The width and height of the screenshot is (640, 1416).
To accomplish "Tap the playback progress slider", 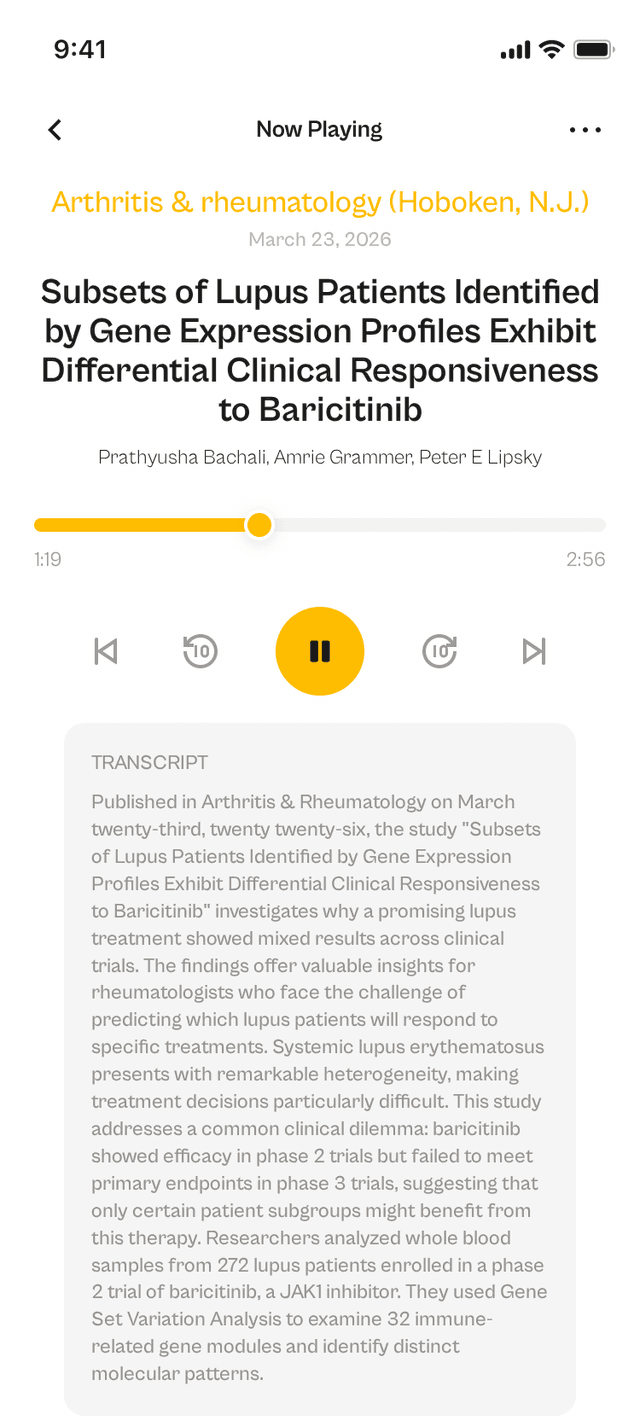I will pos(320,525).
